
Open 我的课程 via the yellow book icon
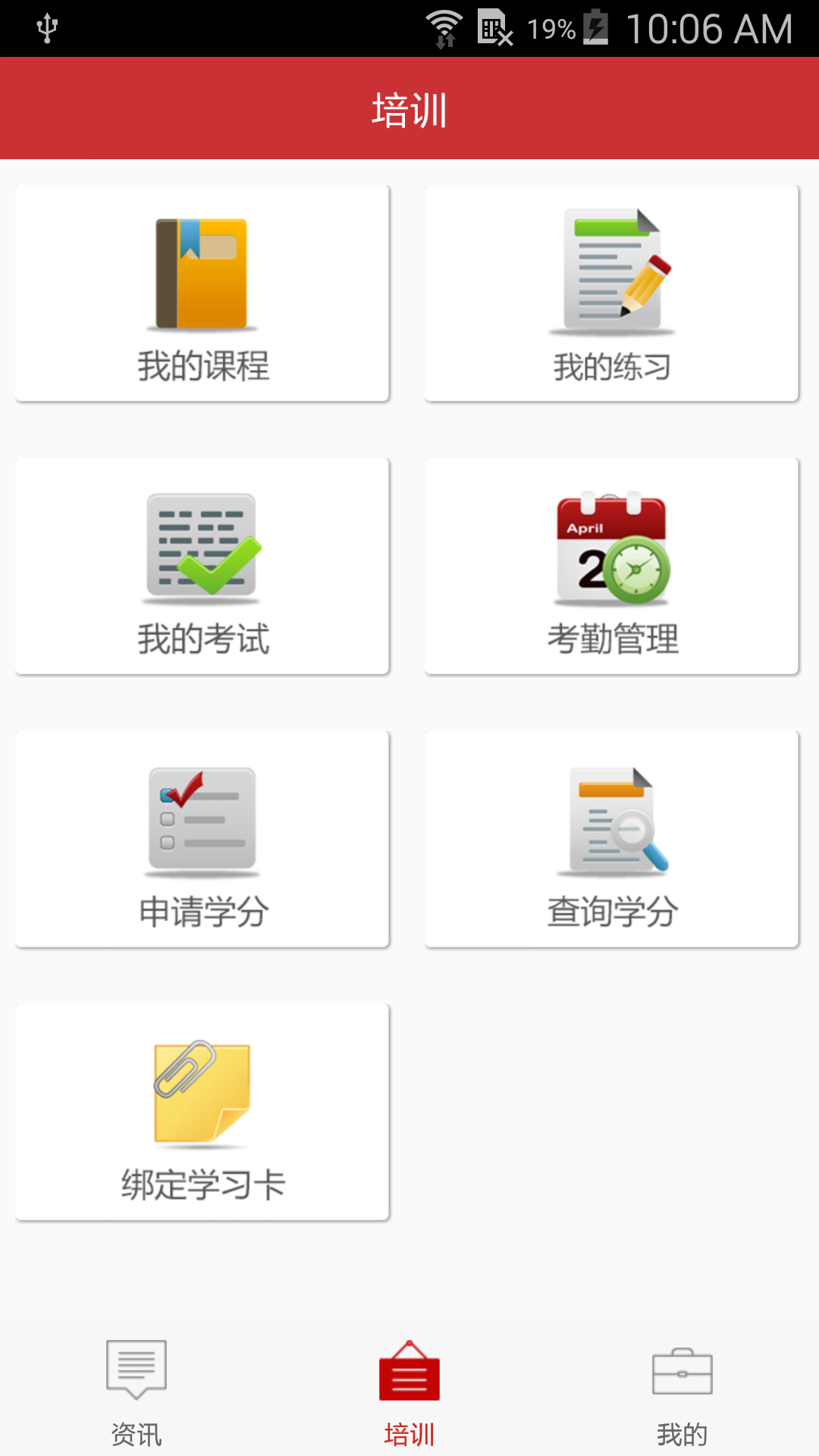(x=201, y=273)
